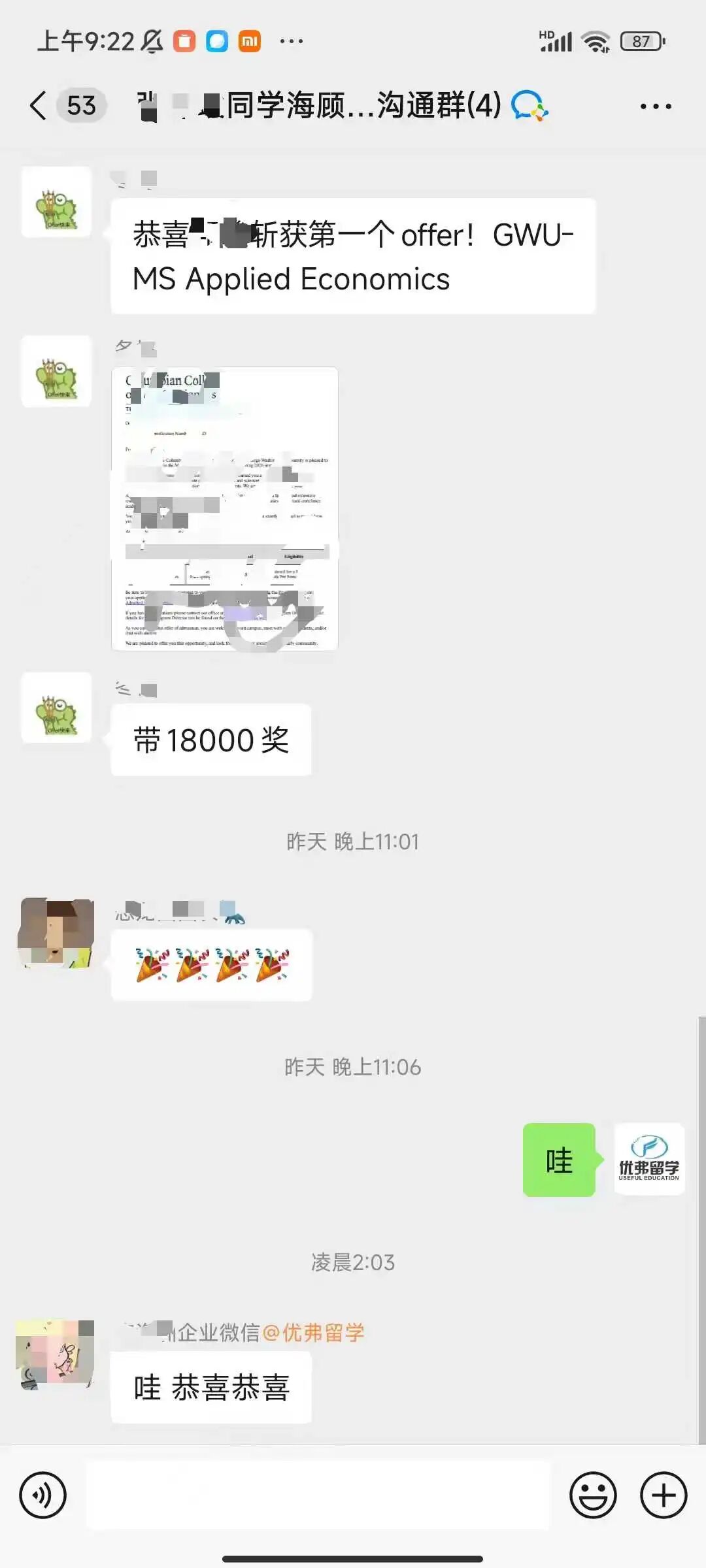
Task: View the 优弗留学 avatar profile
Action: click(x=649, y=1159)
